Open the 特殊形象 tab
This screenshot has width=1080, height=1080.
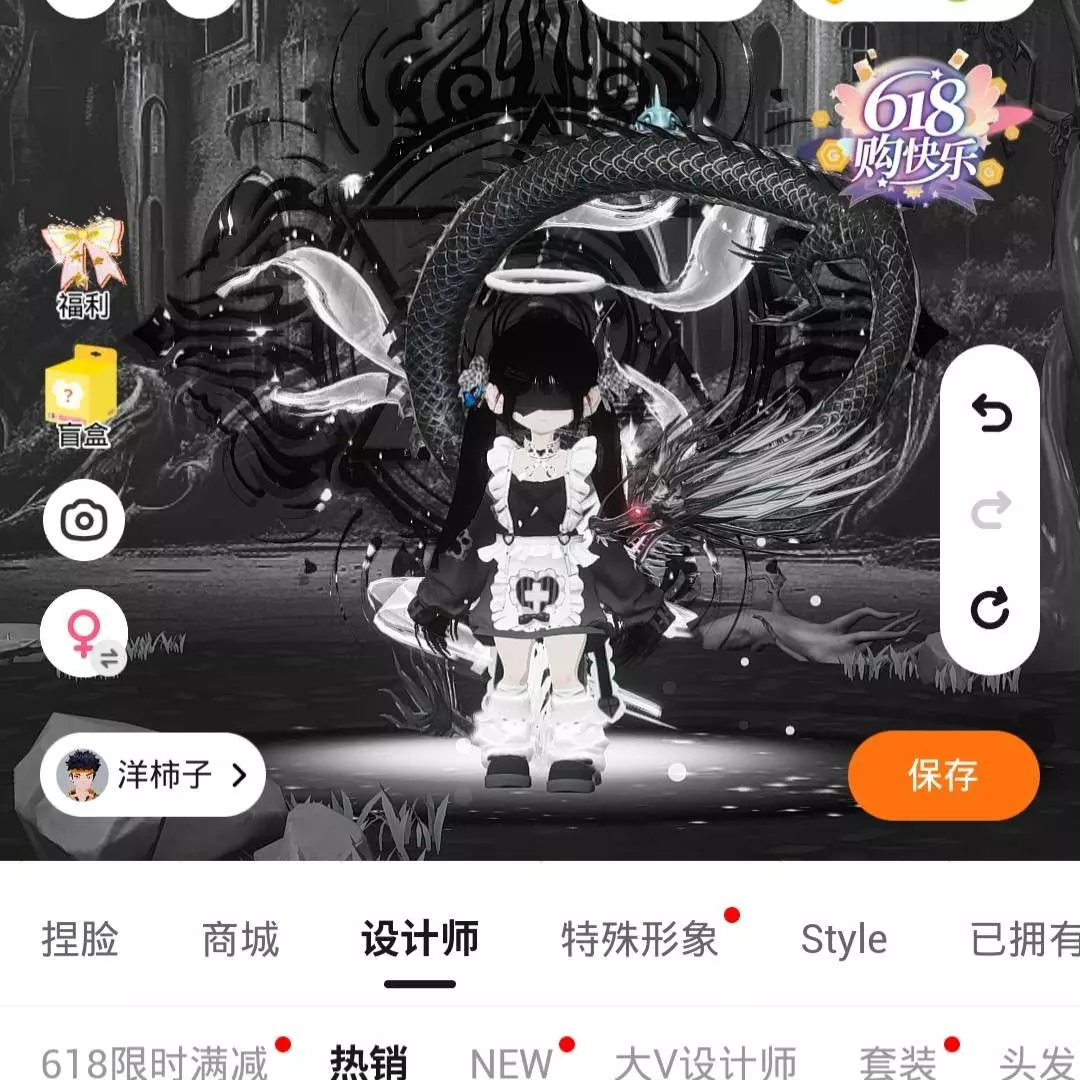640,940
